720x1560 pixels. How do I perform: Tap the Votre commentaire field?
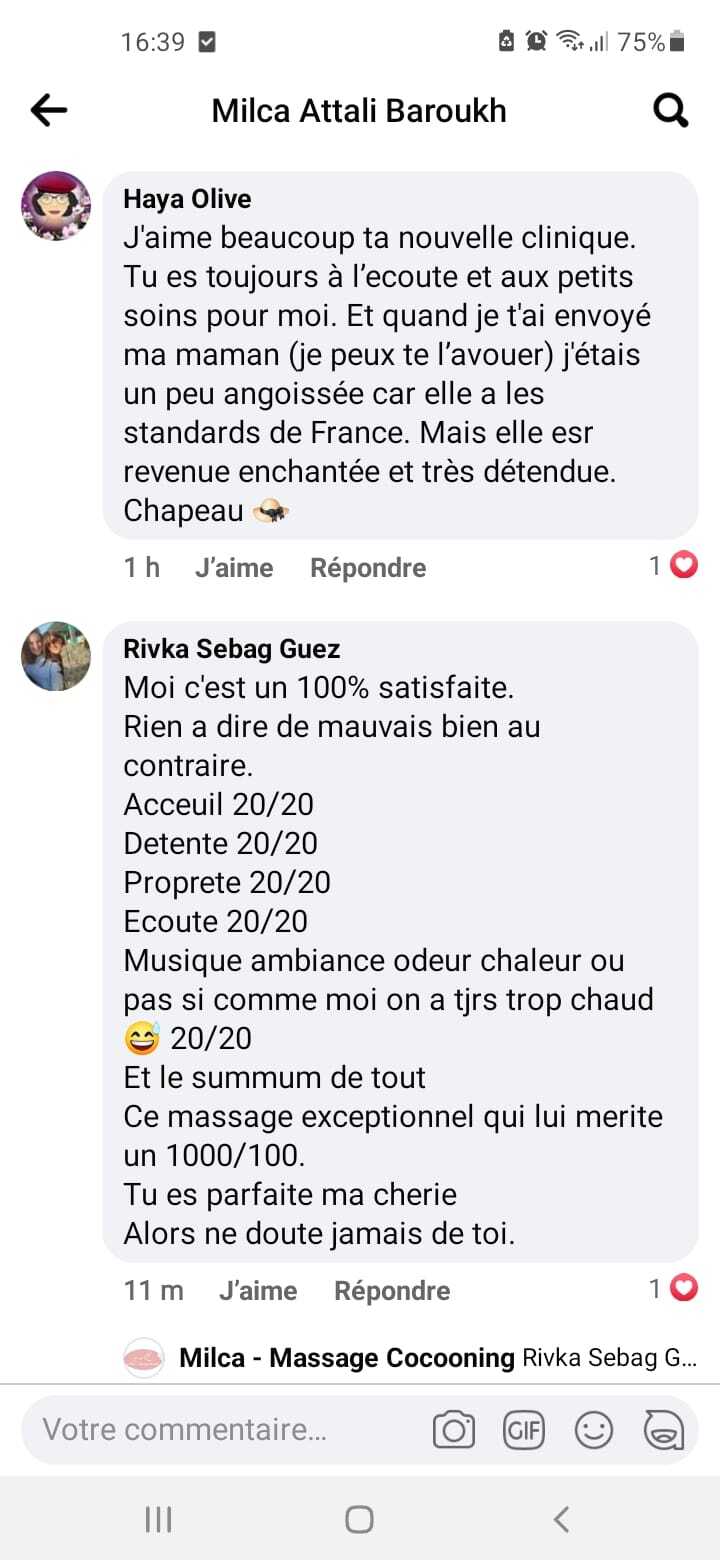click(200, 1430)
